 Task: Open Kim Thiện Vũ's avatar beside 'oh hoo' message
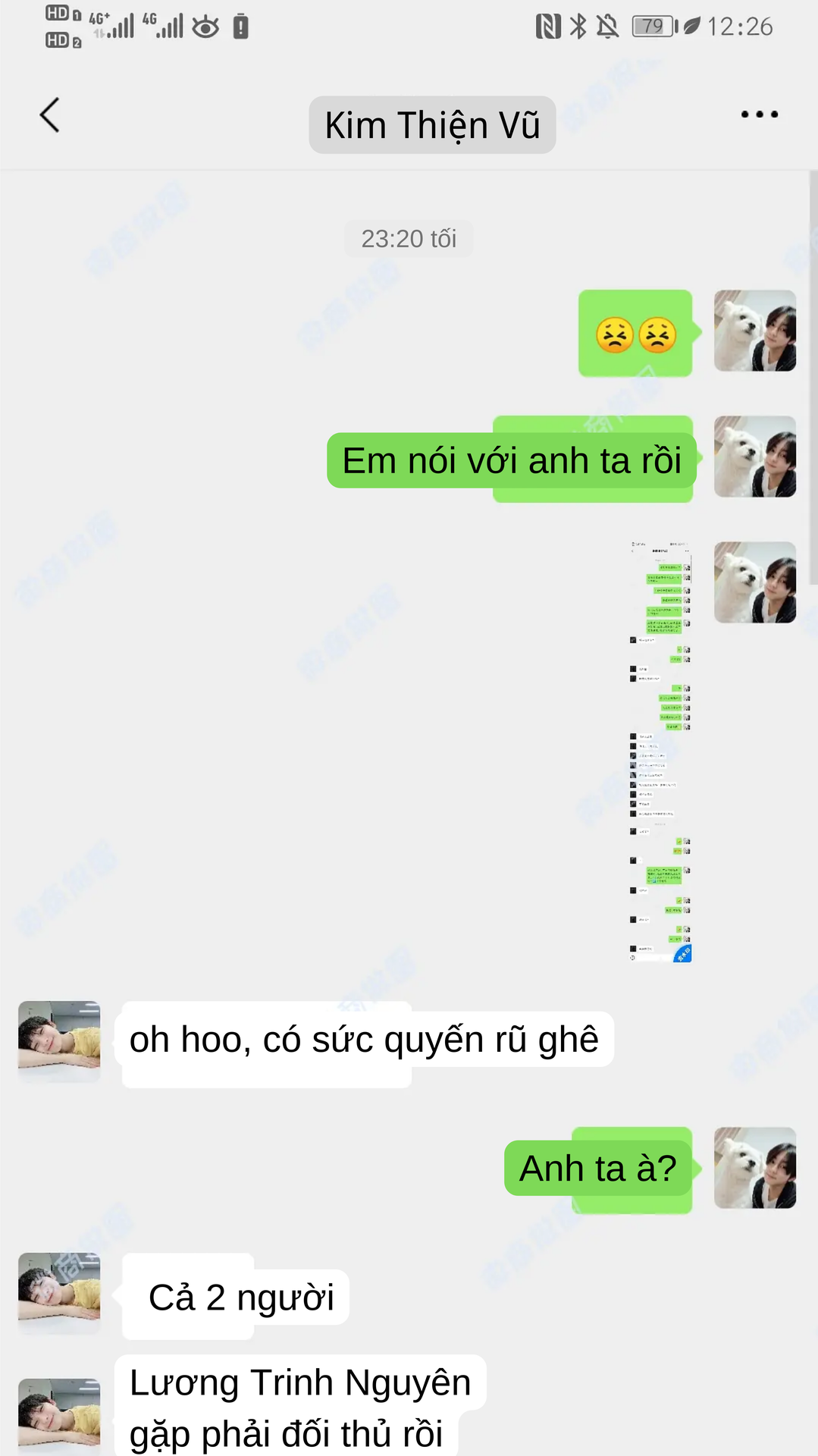click(59, 1040)
